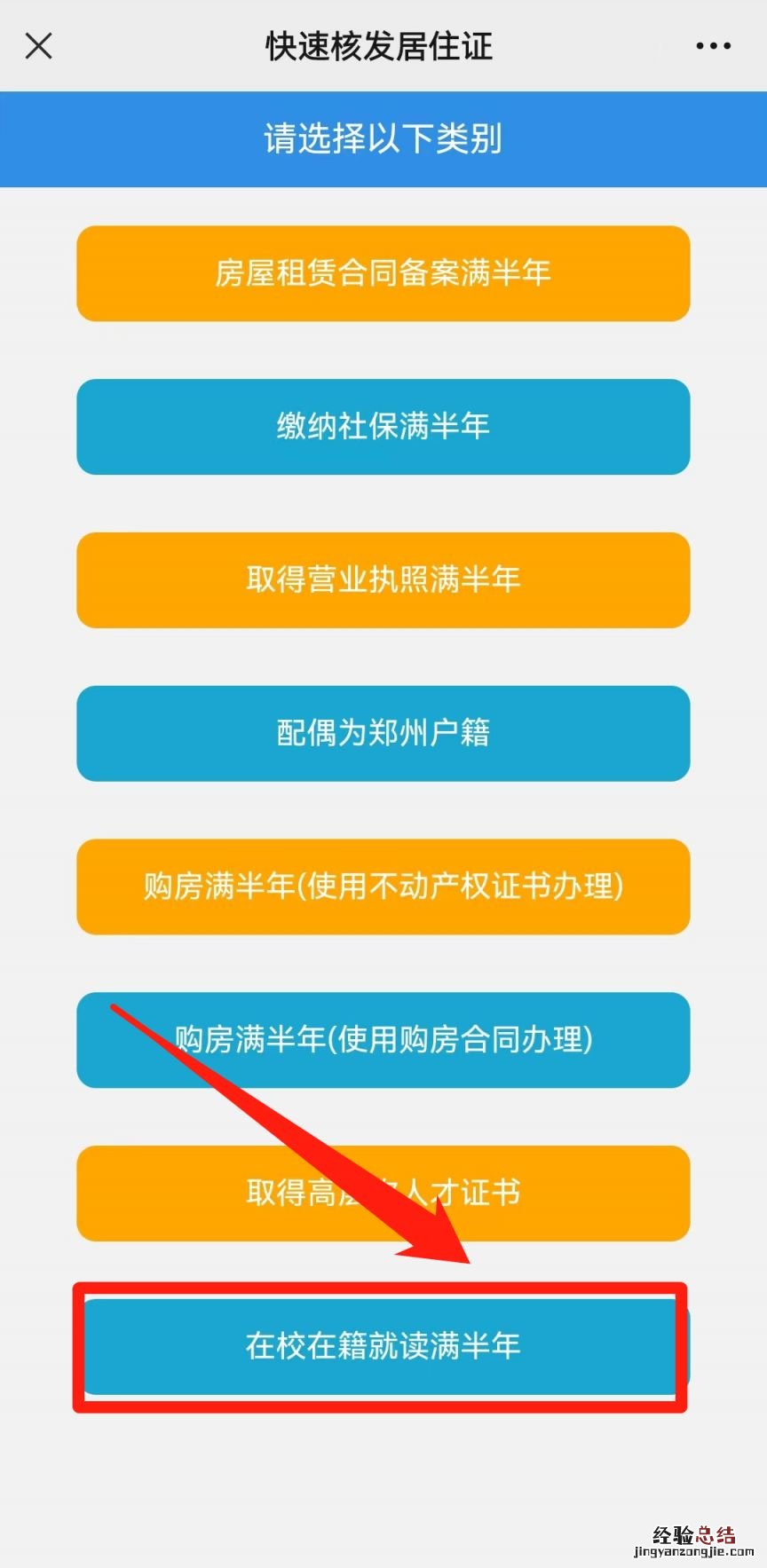Tap 取得营业执照满半年 button
The image size is (767, 1568).
coord(383,580)
